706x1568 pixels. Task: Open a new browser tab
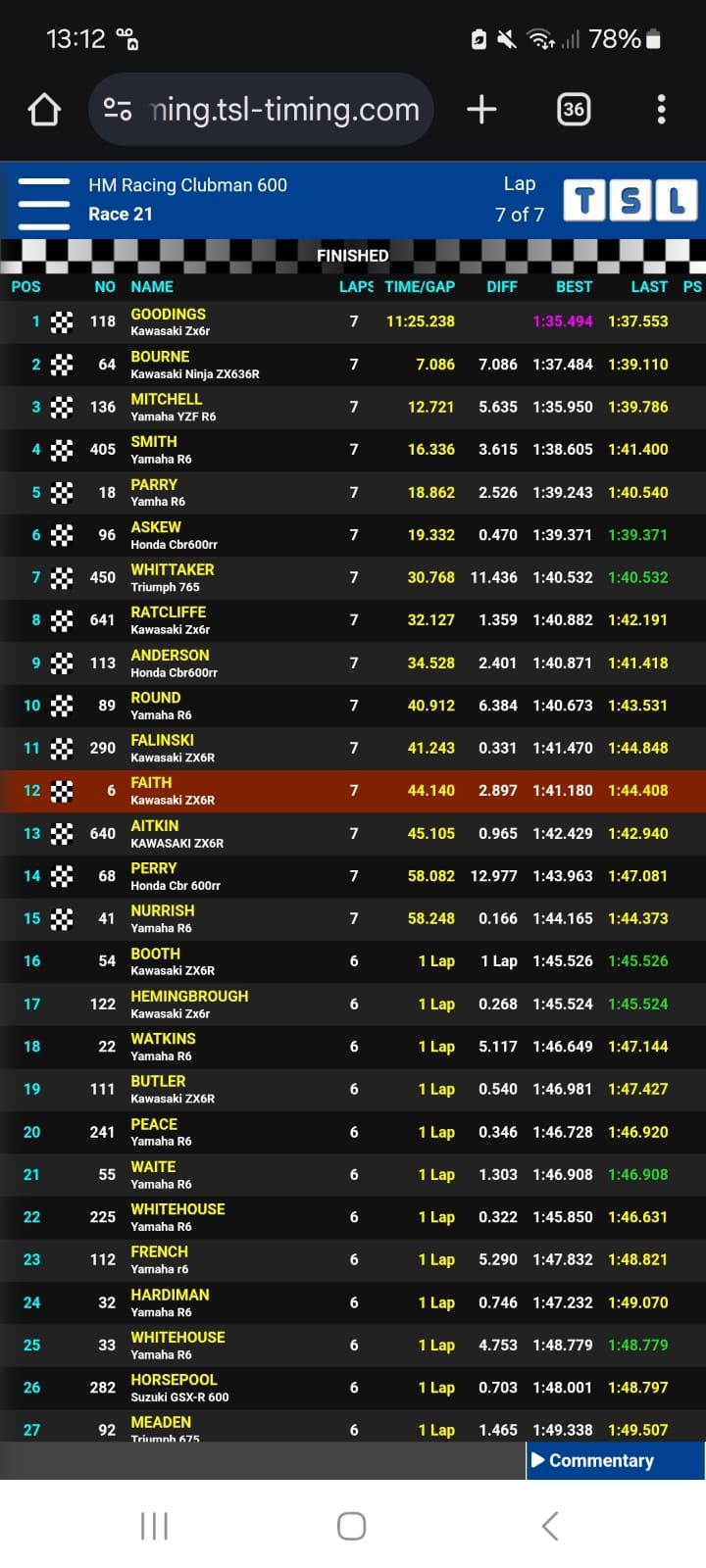[x=480, y=109]
